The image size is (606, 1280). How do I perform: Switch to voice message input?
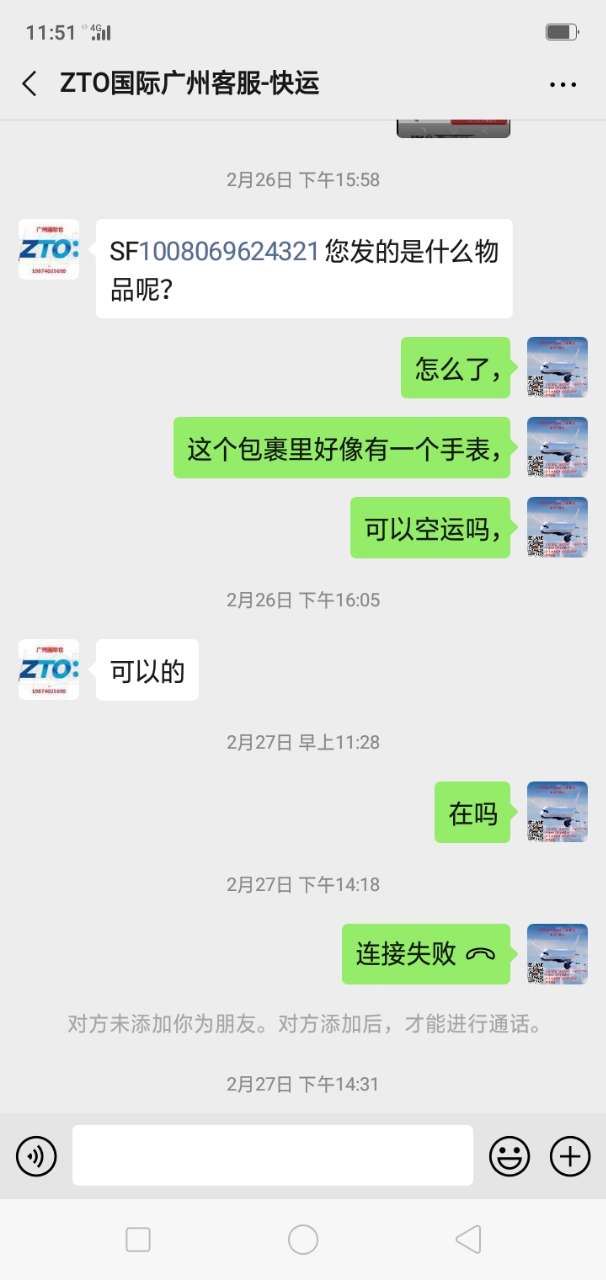(36, 1157)
